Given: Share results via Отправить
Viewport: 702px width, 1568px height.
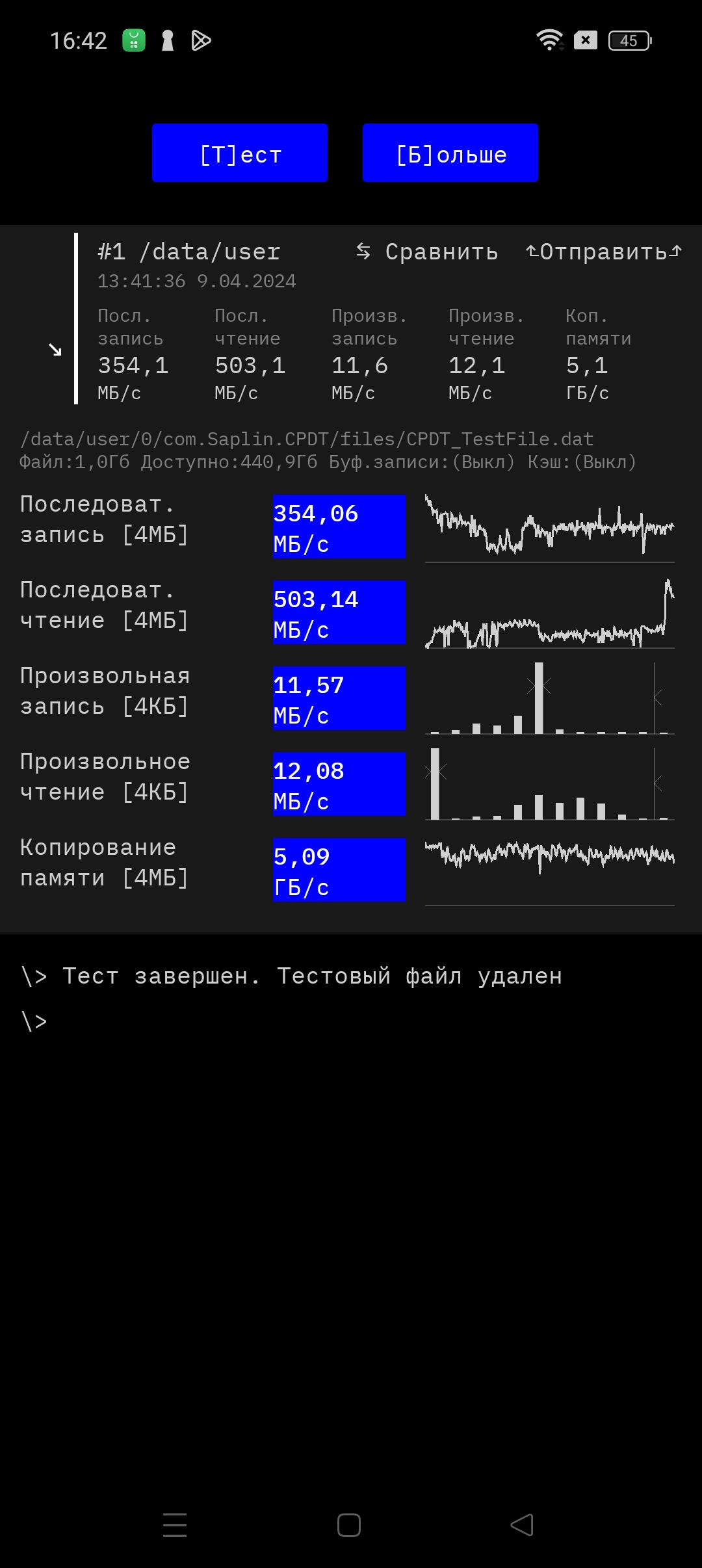Looking at the screenshot, I should point(604,252).
